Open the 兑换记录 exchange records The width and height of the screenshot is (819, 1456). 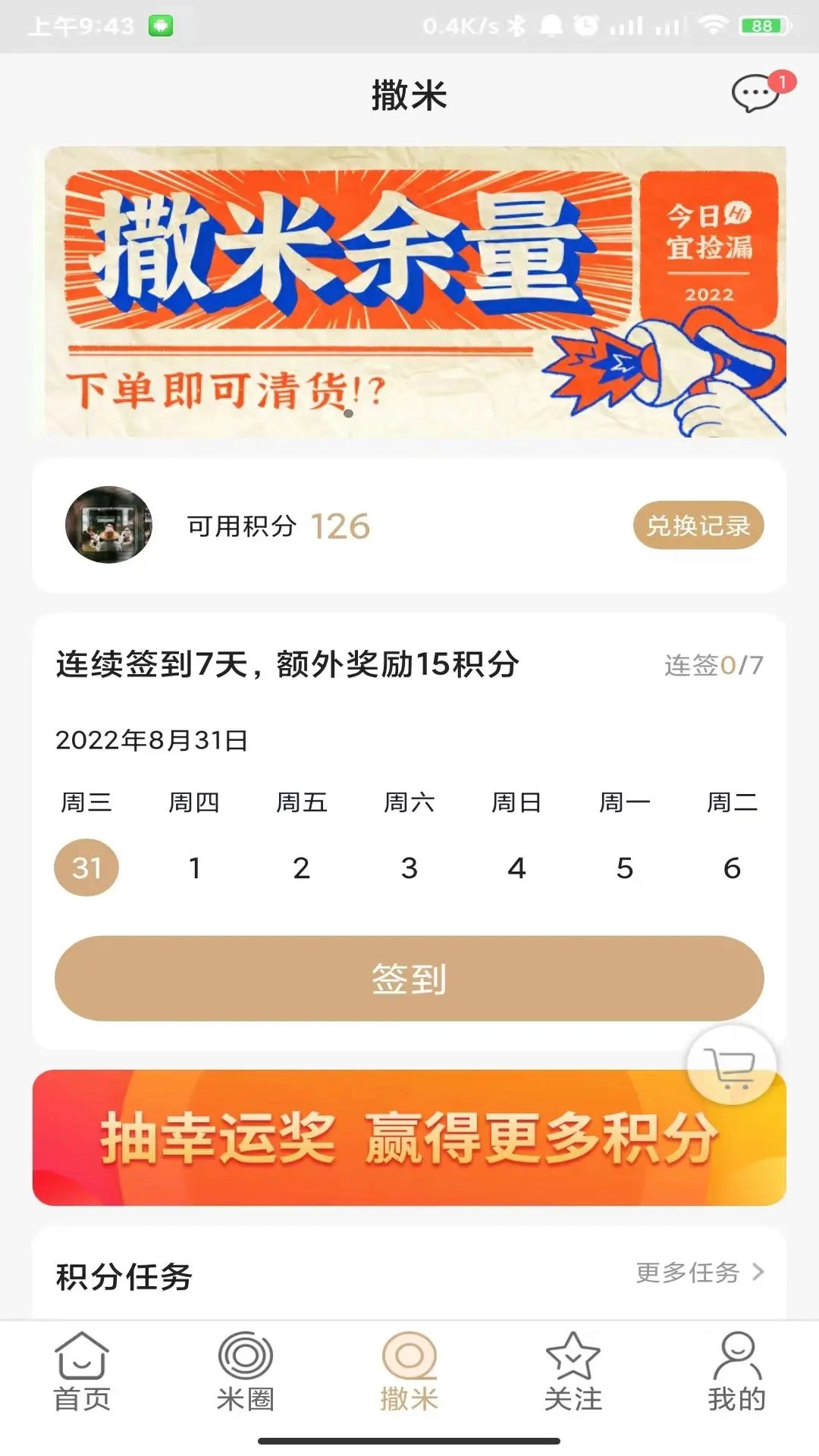(x=696, y=525)
